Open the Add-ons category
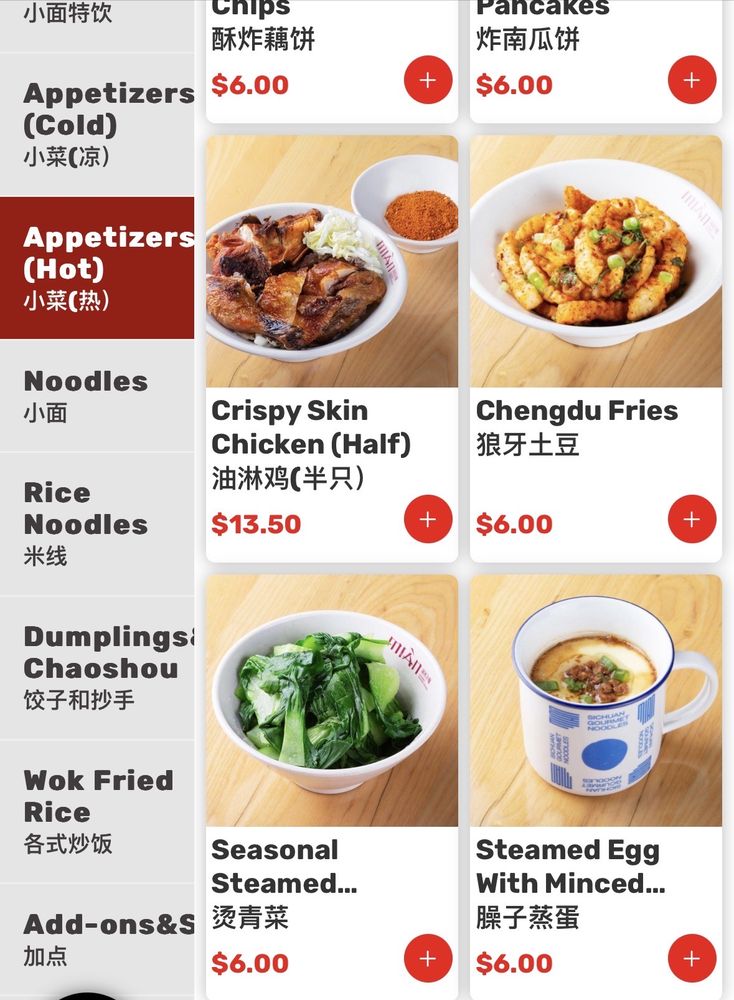734x1000 pixels. tap(97, 938)
